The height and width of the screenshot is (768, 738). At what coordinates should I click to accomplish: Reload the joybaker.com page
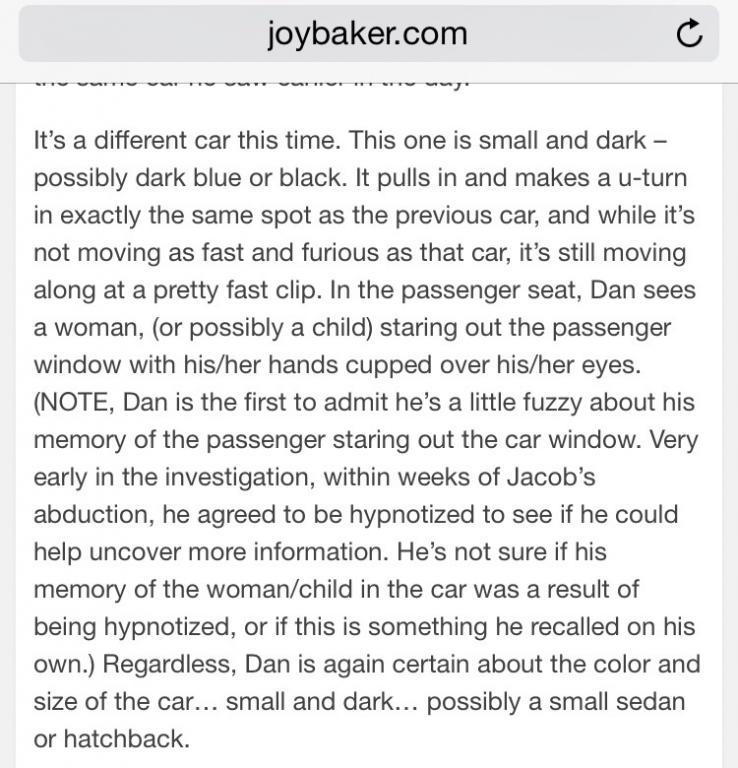click(x=689, y=35)
